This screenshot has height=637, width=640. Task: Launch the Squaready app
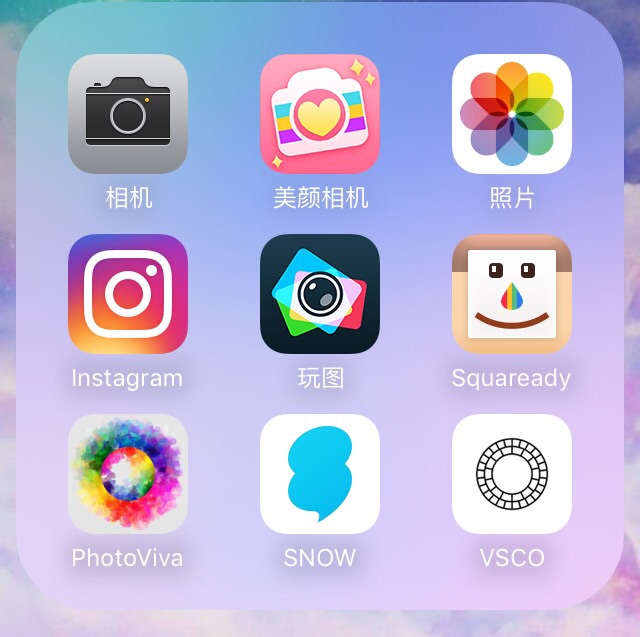coord(512,294)
